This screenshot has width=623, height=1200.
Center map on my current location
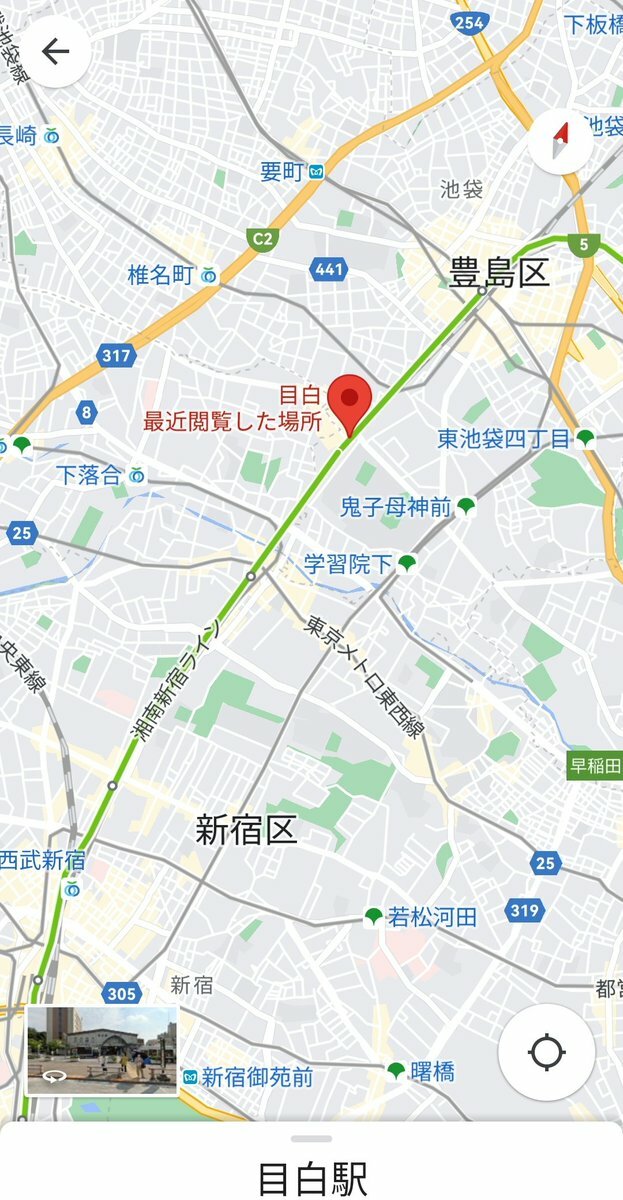click(x=547, y=1053)
